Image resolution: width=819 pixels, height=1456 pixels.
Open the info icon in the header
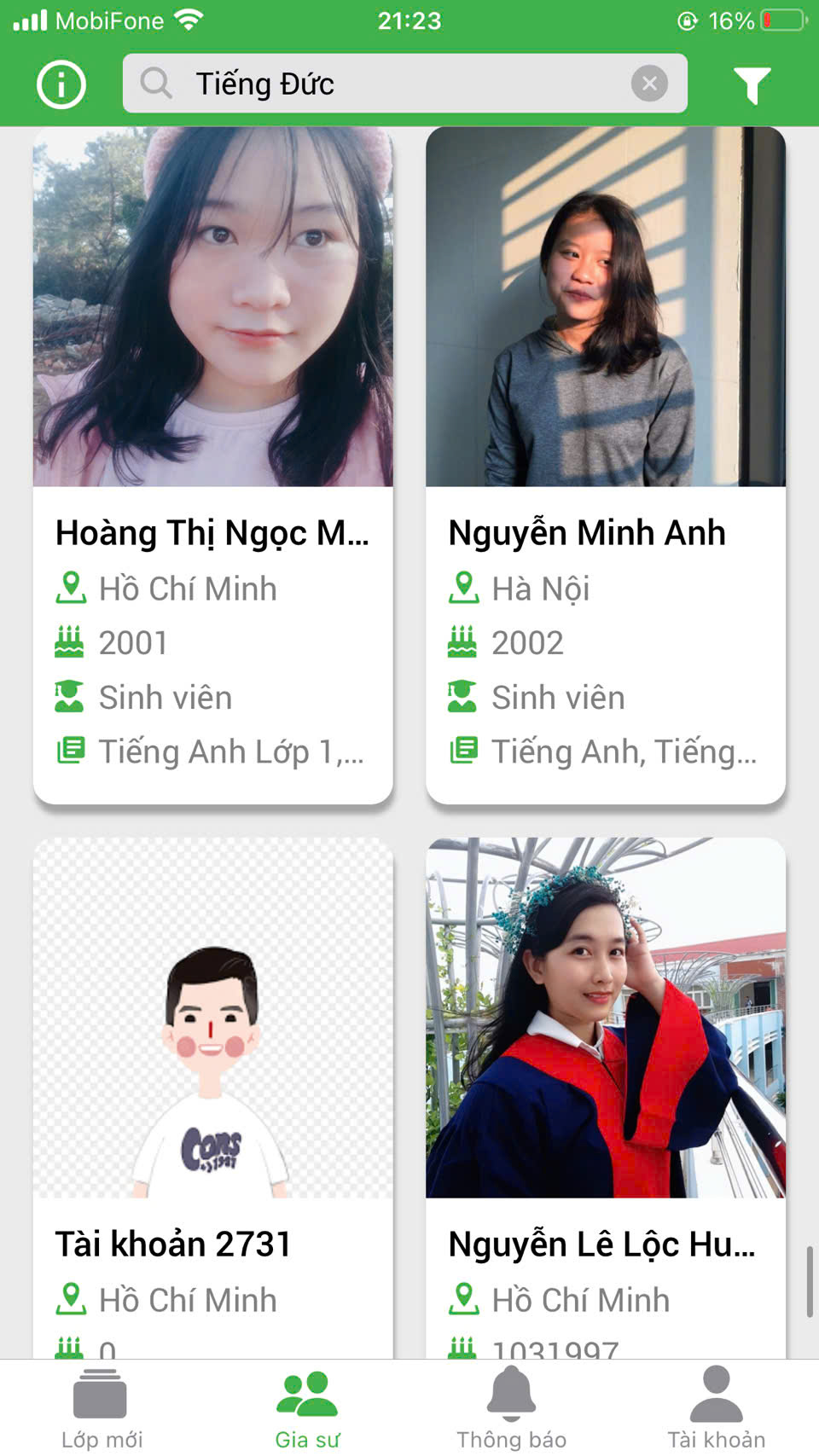61,84
